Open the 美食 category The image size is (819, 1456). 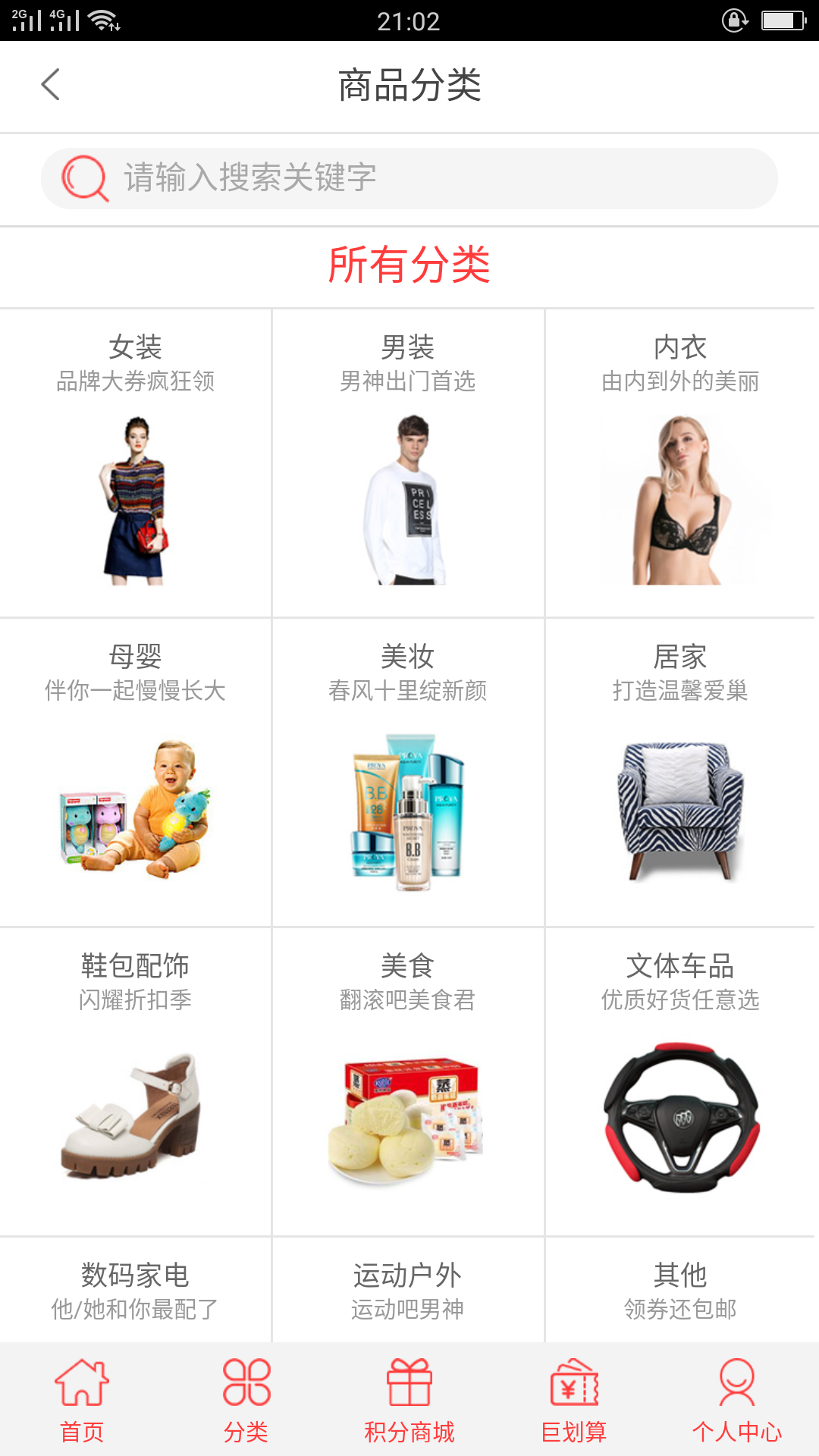point(408,1081)
